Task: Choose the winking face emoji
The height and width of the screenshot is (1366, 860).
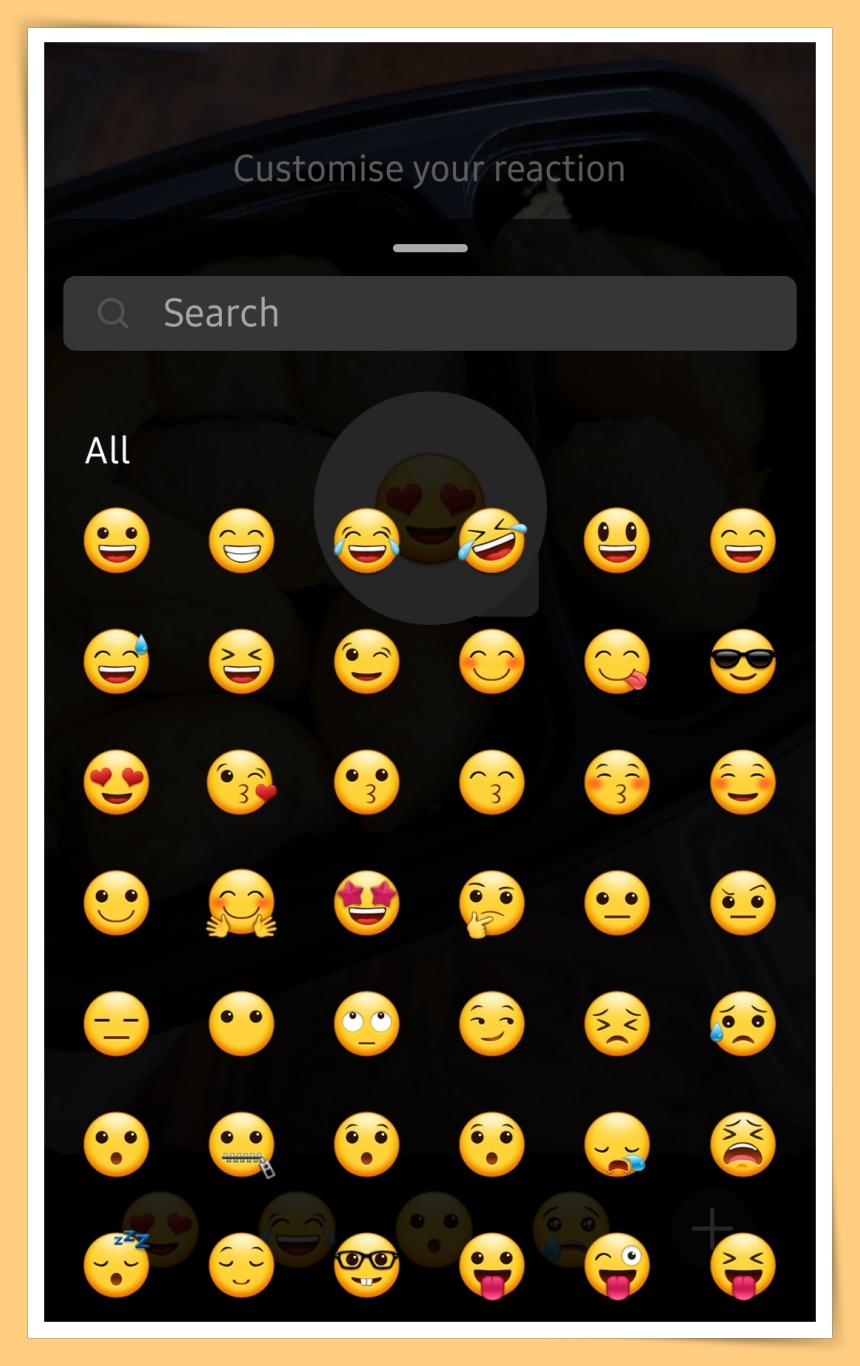Action: pos(366,662)
